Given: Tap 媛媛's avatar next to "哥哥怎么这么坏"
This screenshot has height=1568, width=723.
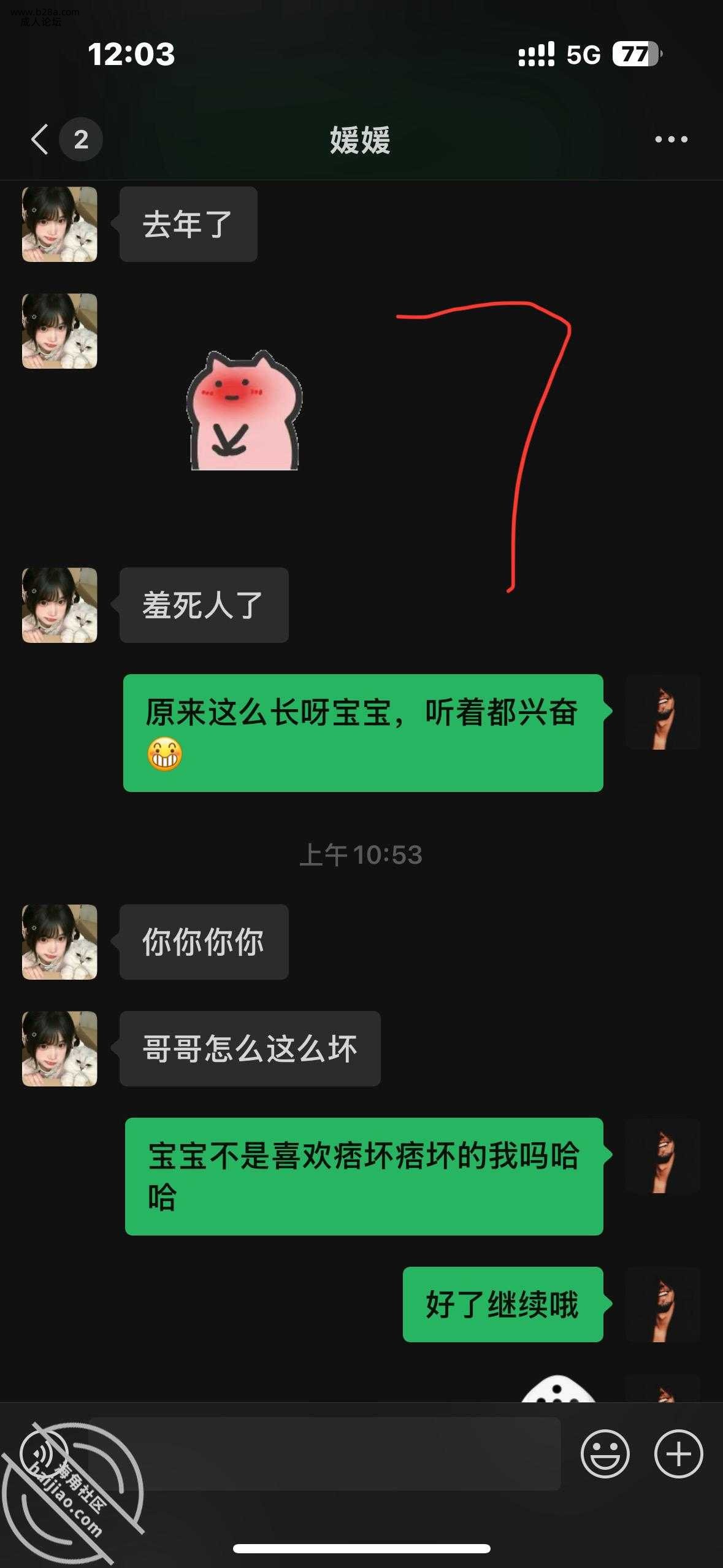Looking at the screenshot, I should point(59,1049).
